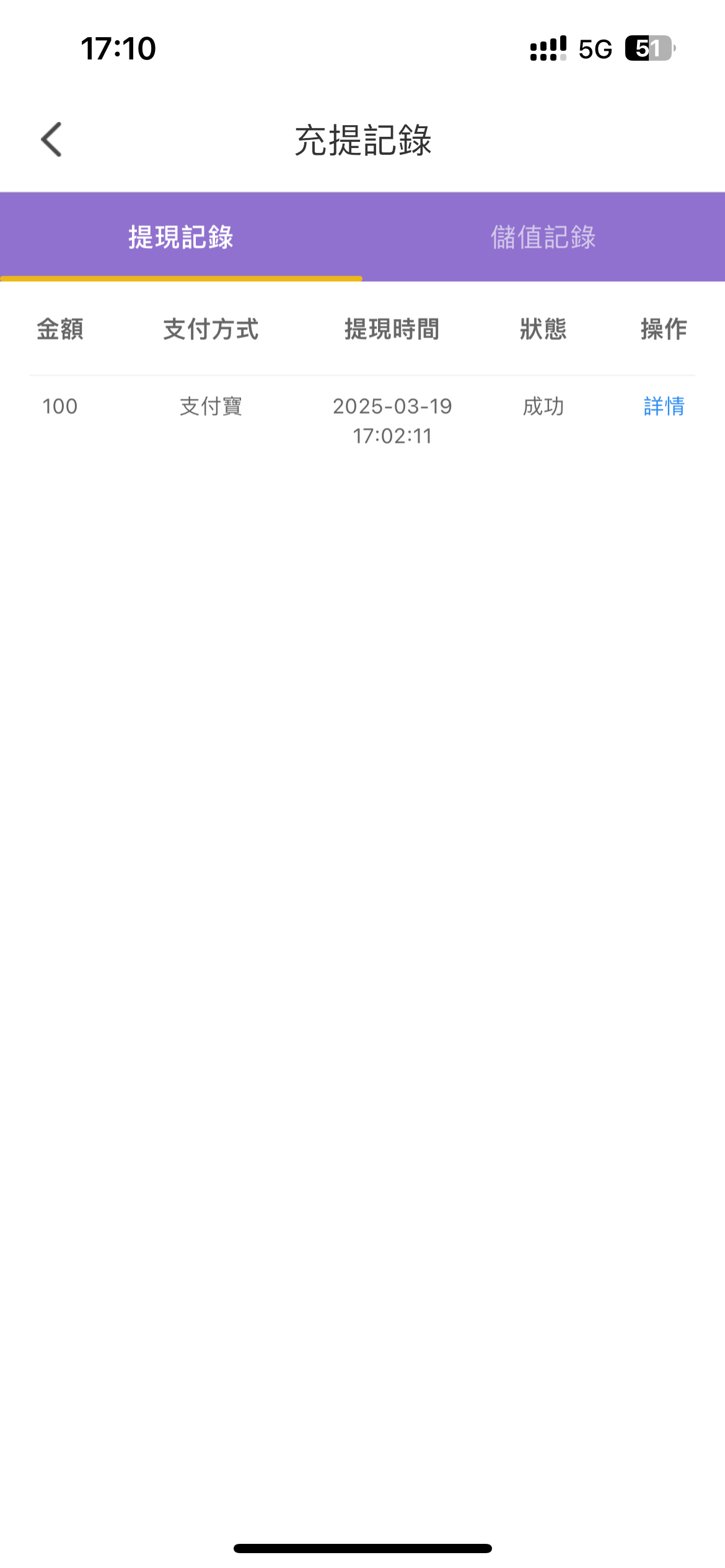Screen dimensions: 725x1568
Task: Go back using the top-left arrow
Action: coord(51,139)
